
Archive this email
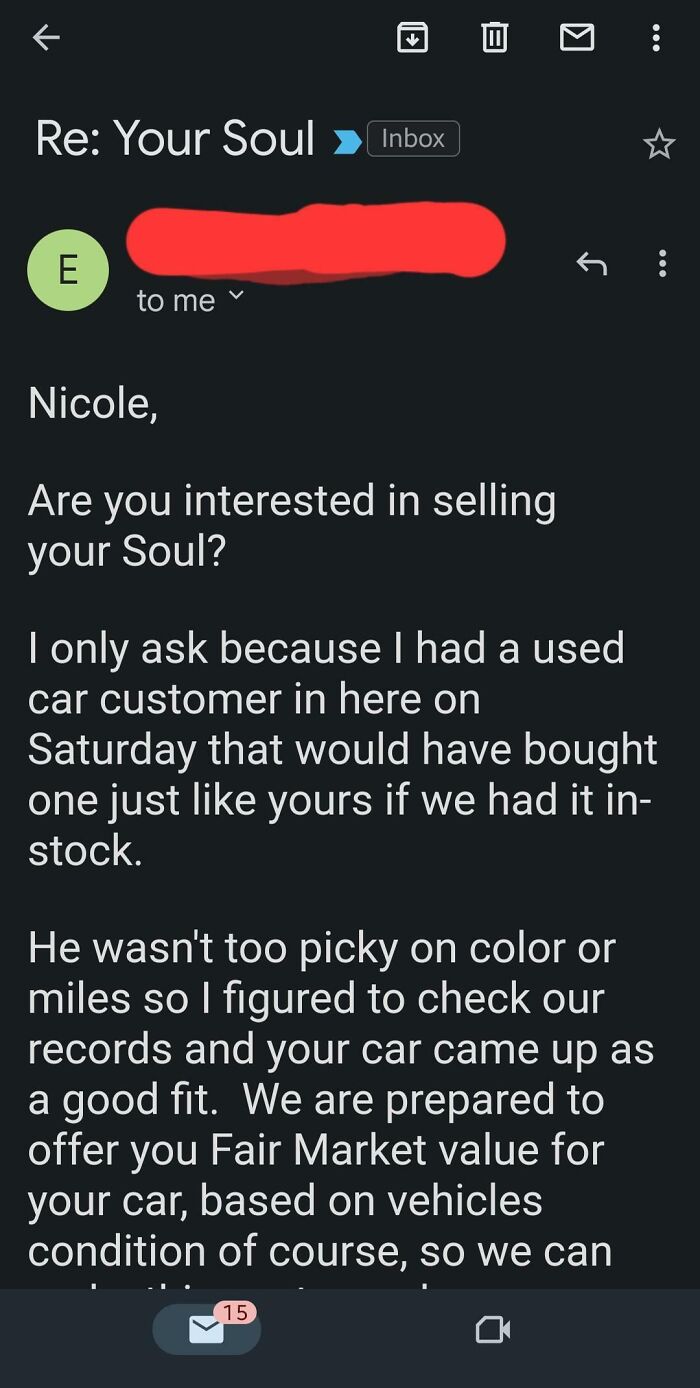[413, 38]
